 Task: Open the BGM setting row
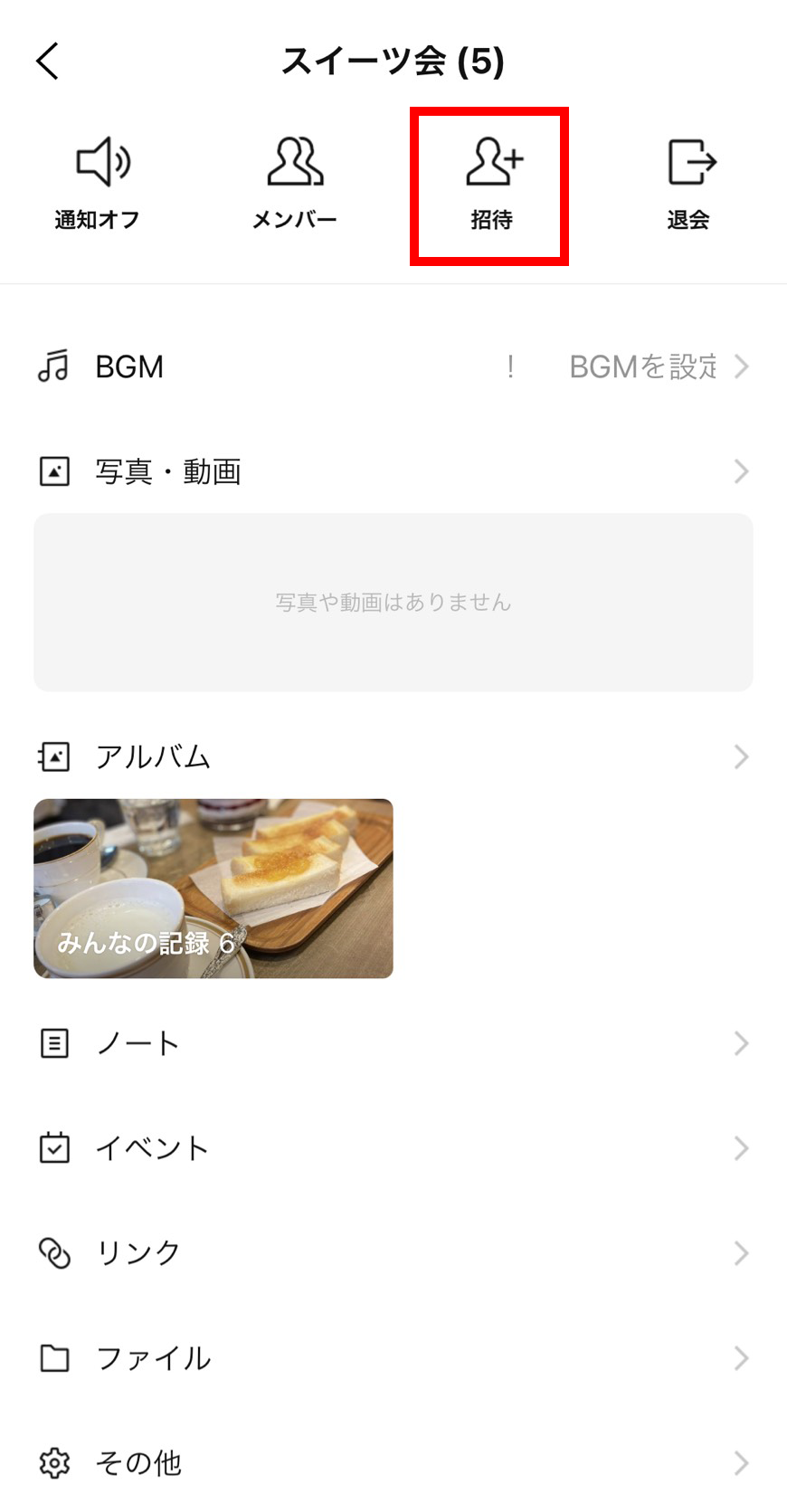click(x=393, y=366)
